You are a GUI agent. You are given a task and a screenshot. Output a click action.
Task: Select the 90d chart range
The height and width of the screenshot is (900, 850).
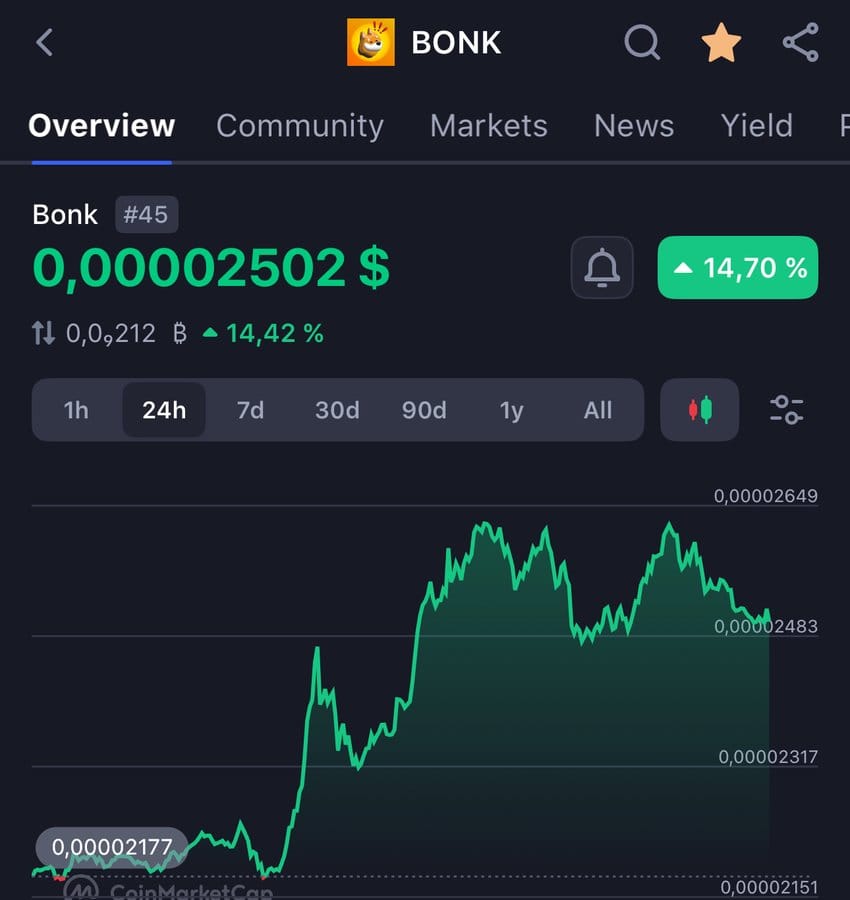click(x=424, y=410)
